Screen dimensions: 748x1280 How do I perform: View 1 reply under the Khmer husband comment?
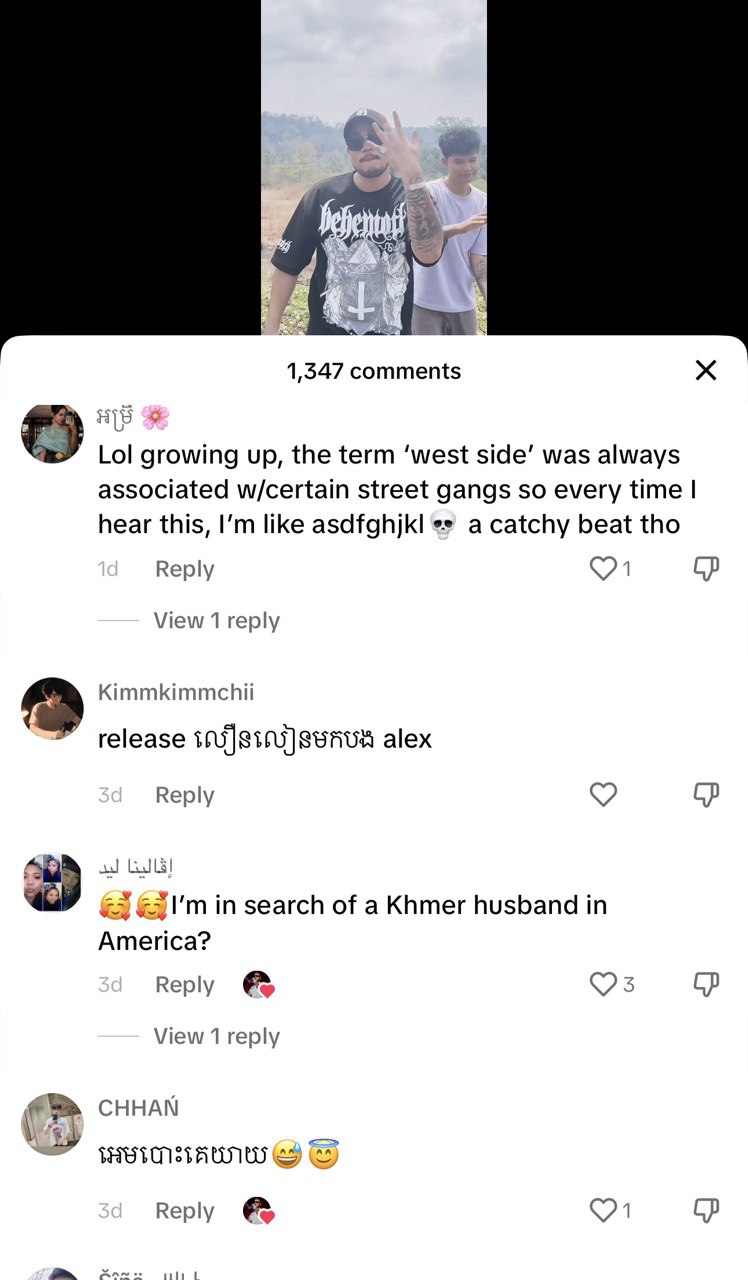[x=216, y=1037]
